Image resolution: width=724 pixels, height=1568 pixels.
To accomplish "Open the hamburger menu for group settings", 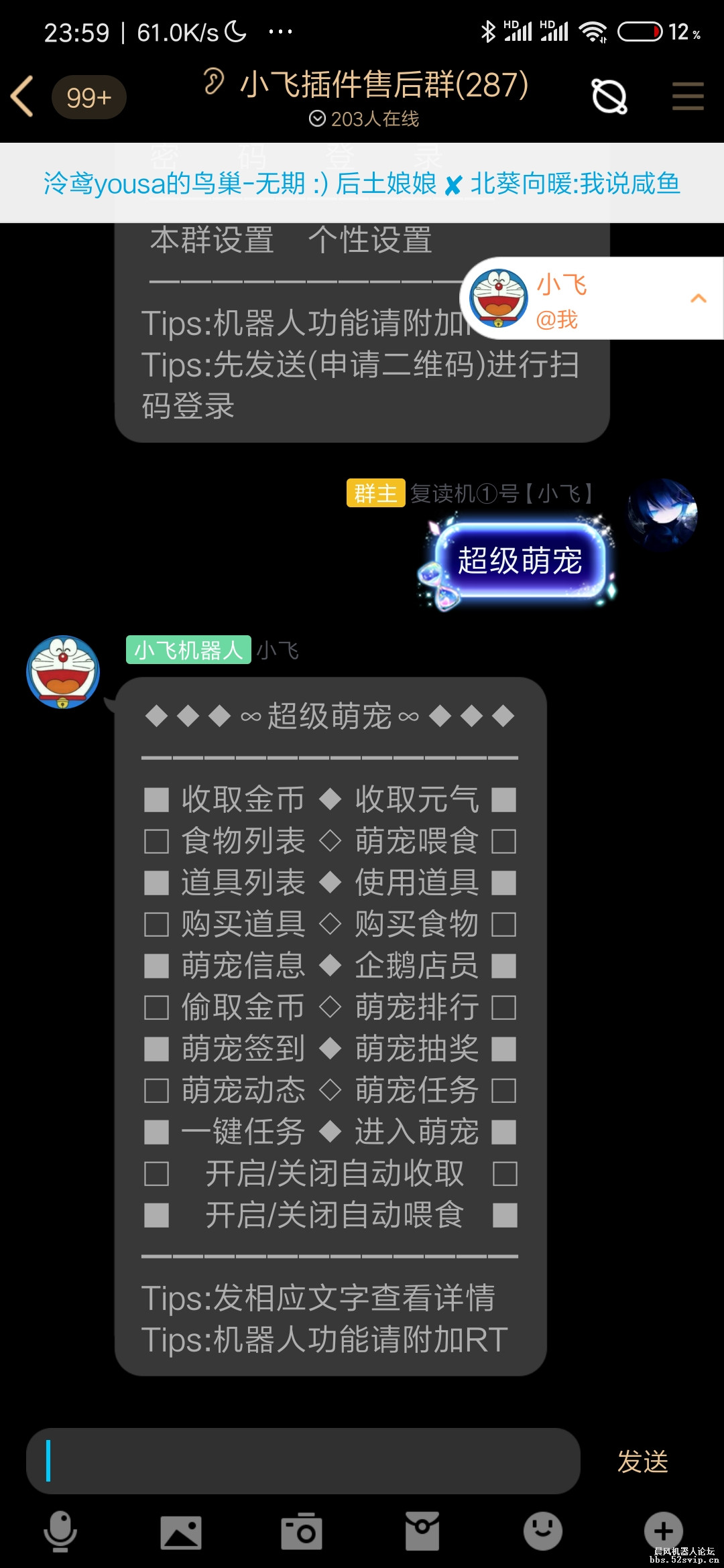I will pos(688,96).
